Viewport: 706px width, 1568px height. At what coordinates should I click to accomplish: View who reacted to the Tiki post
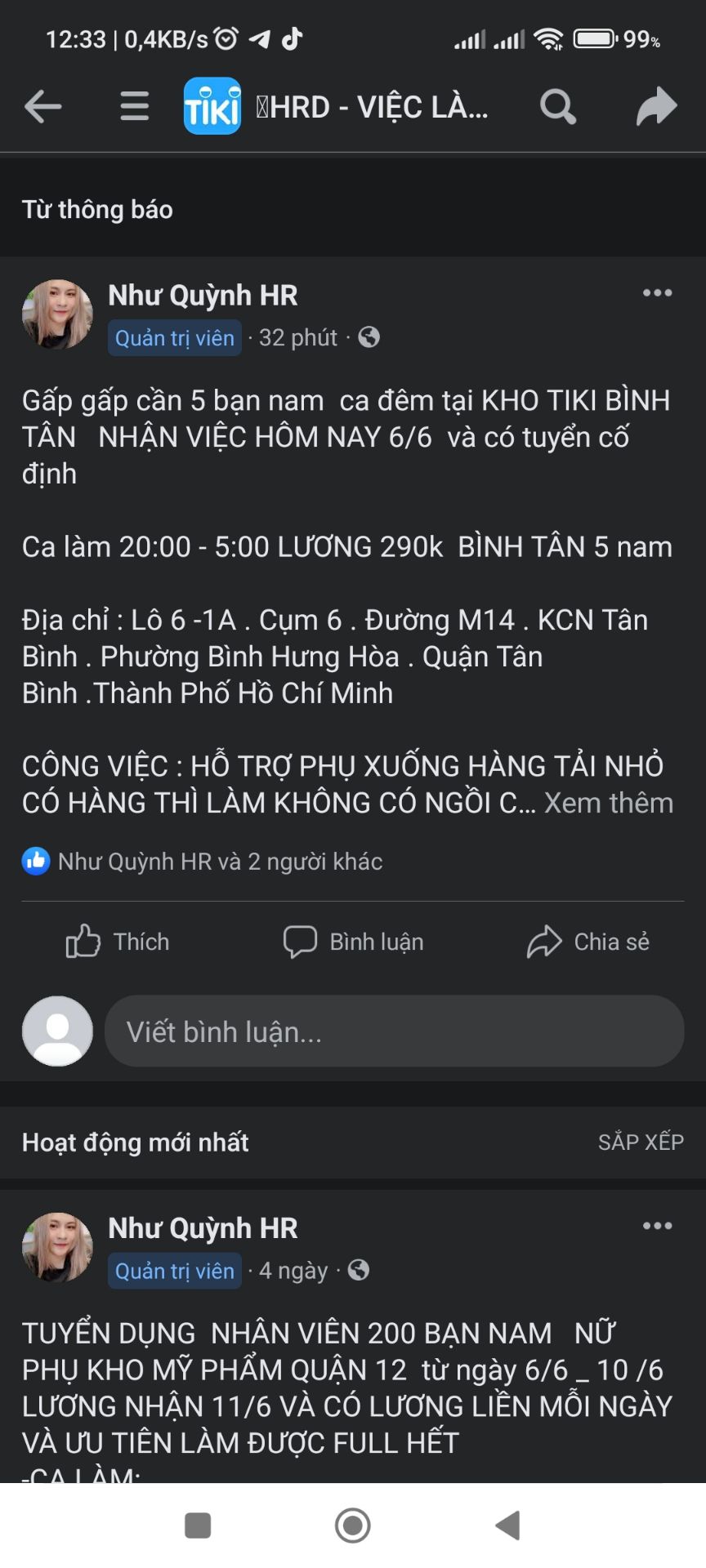[219, 862]
